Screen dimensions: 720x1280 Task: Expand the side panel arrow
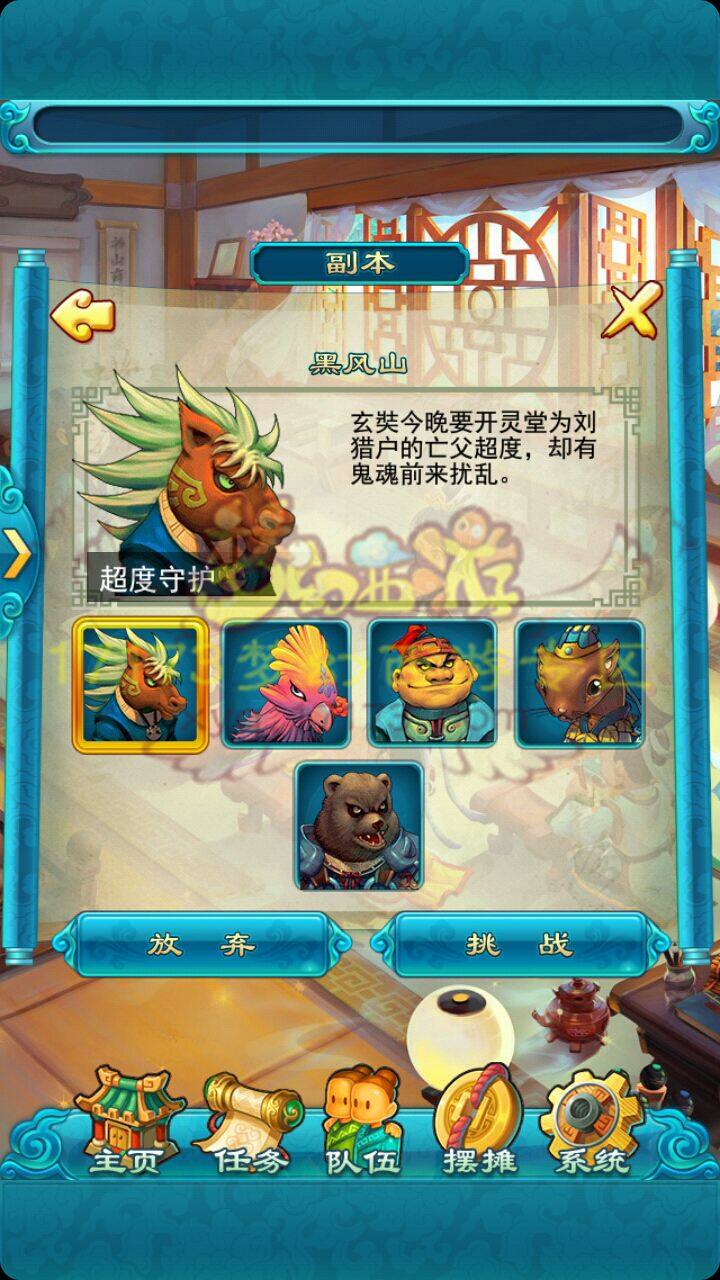pos(17,553)
